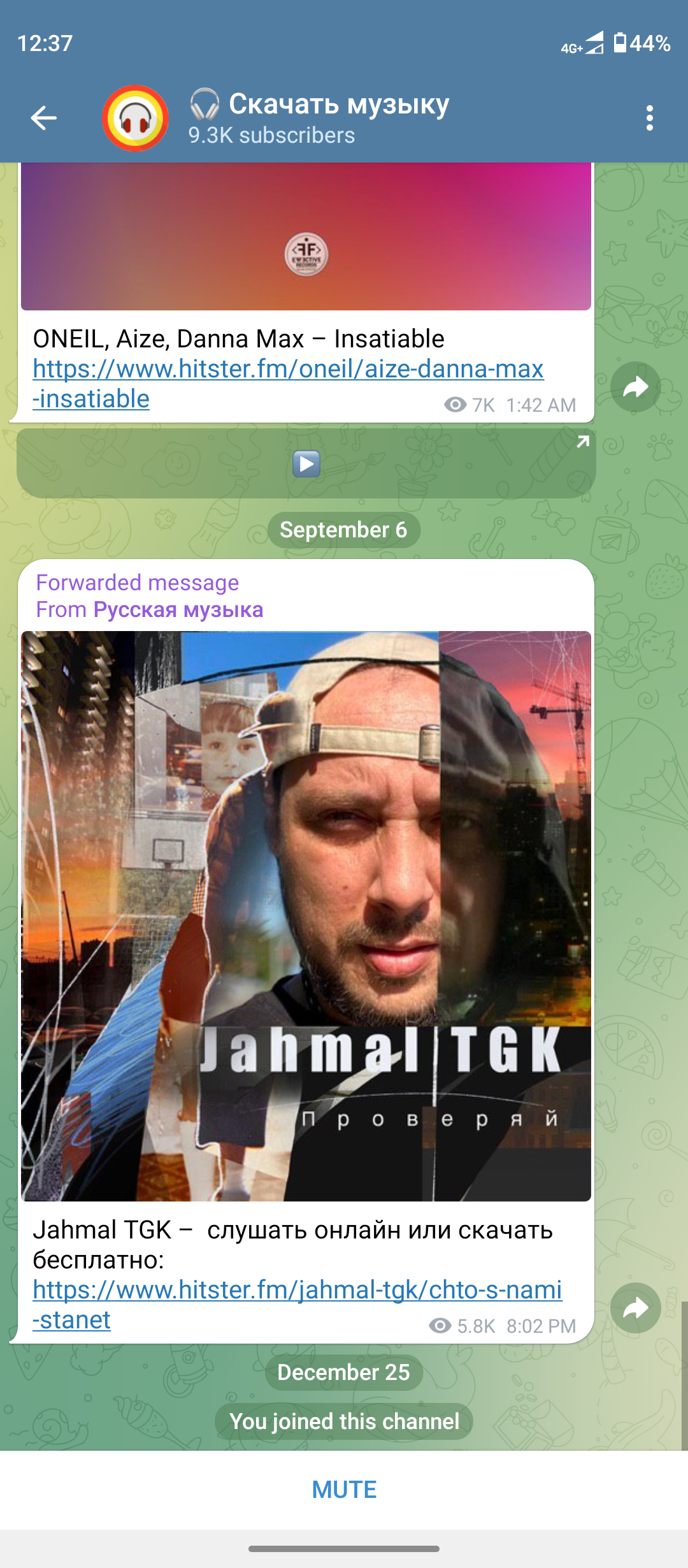
Task: Mute this channel
Action: click(344, 1490)
